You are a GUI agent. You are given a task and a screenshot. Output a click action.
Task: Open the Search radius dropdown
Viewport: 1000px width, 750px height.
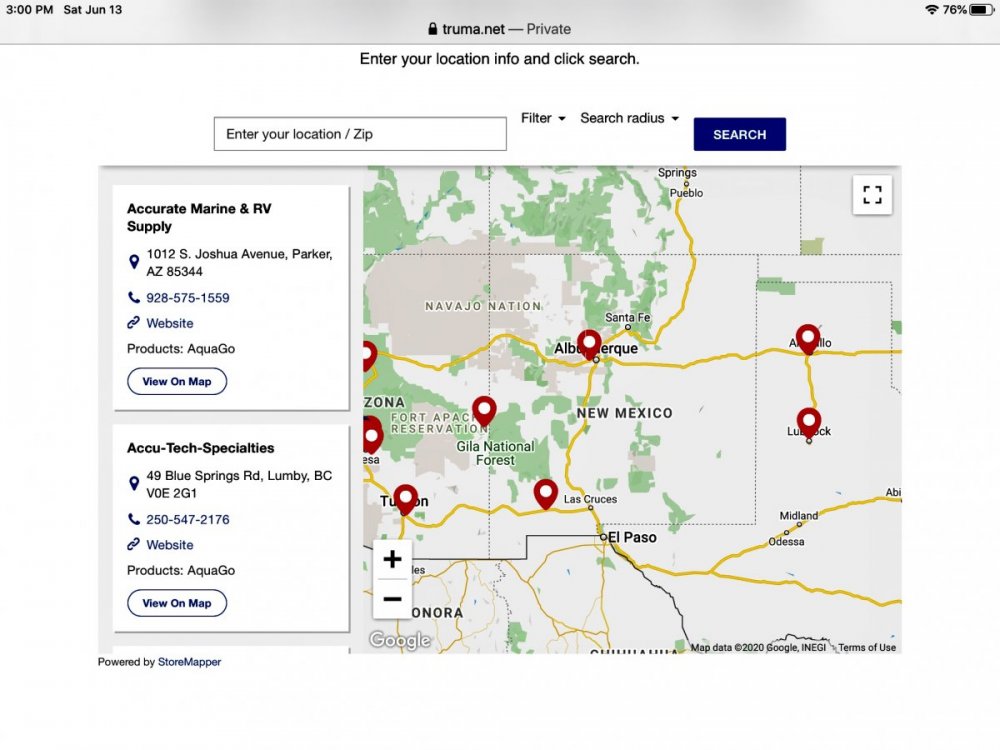point(629,118)
